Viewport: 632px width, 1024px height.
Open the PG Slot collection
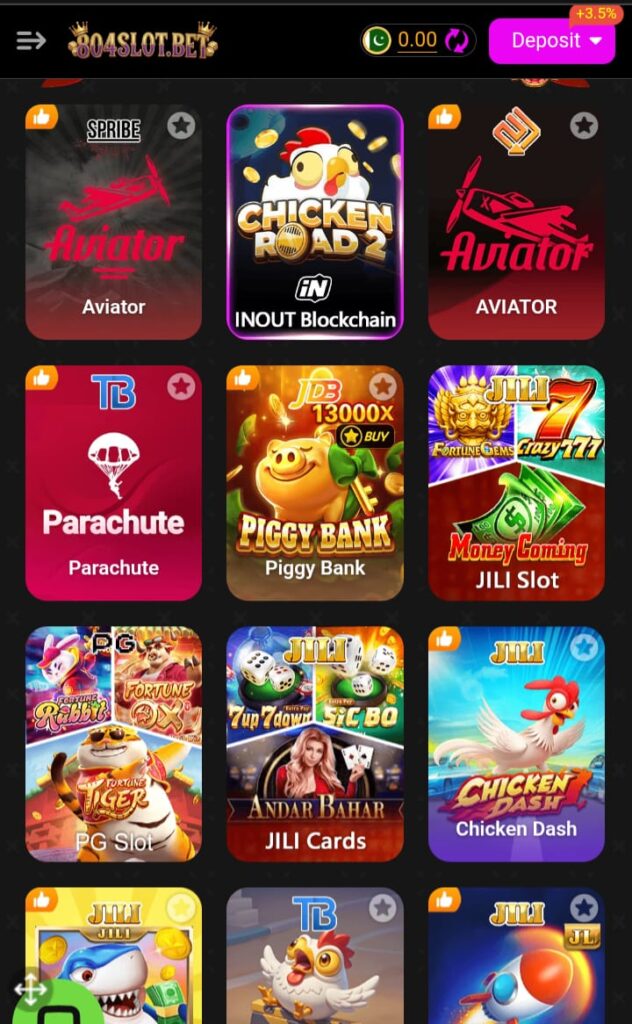(x=113, y=745)
